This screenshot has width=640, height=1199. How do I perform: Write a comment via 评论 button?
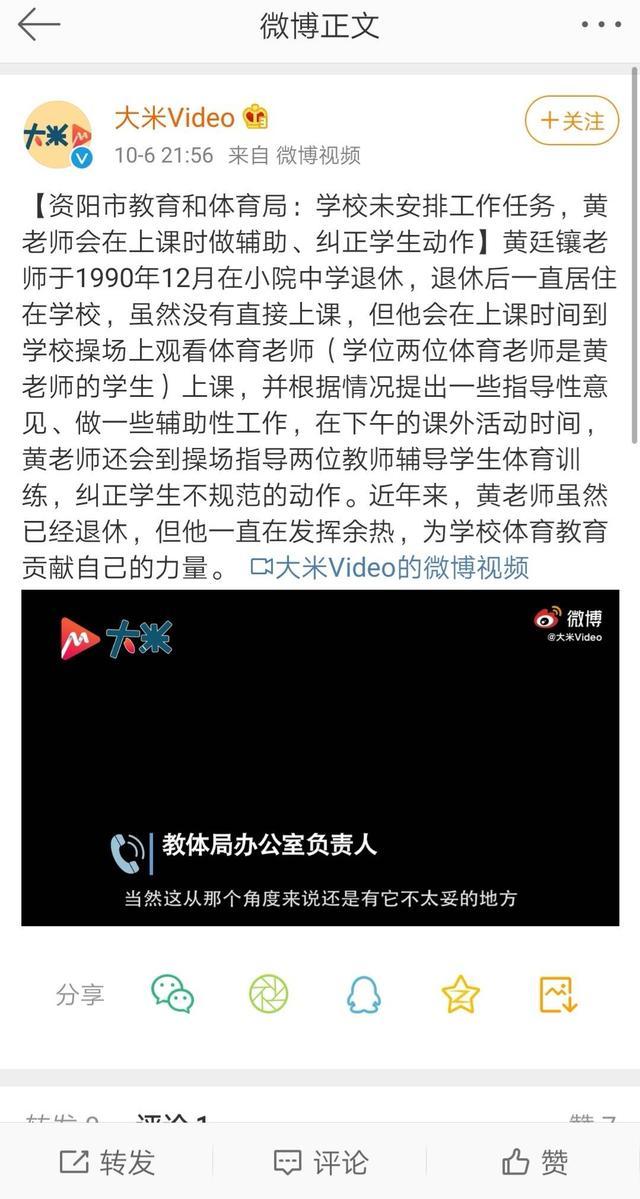(x=320, y=1162)
